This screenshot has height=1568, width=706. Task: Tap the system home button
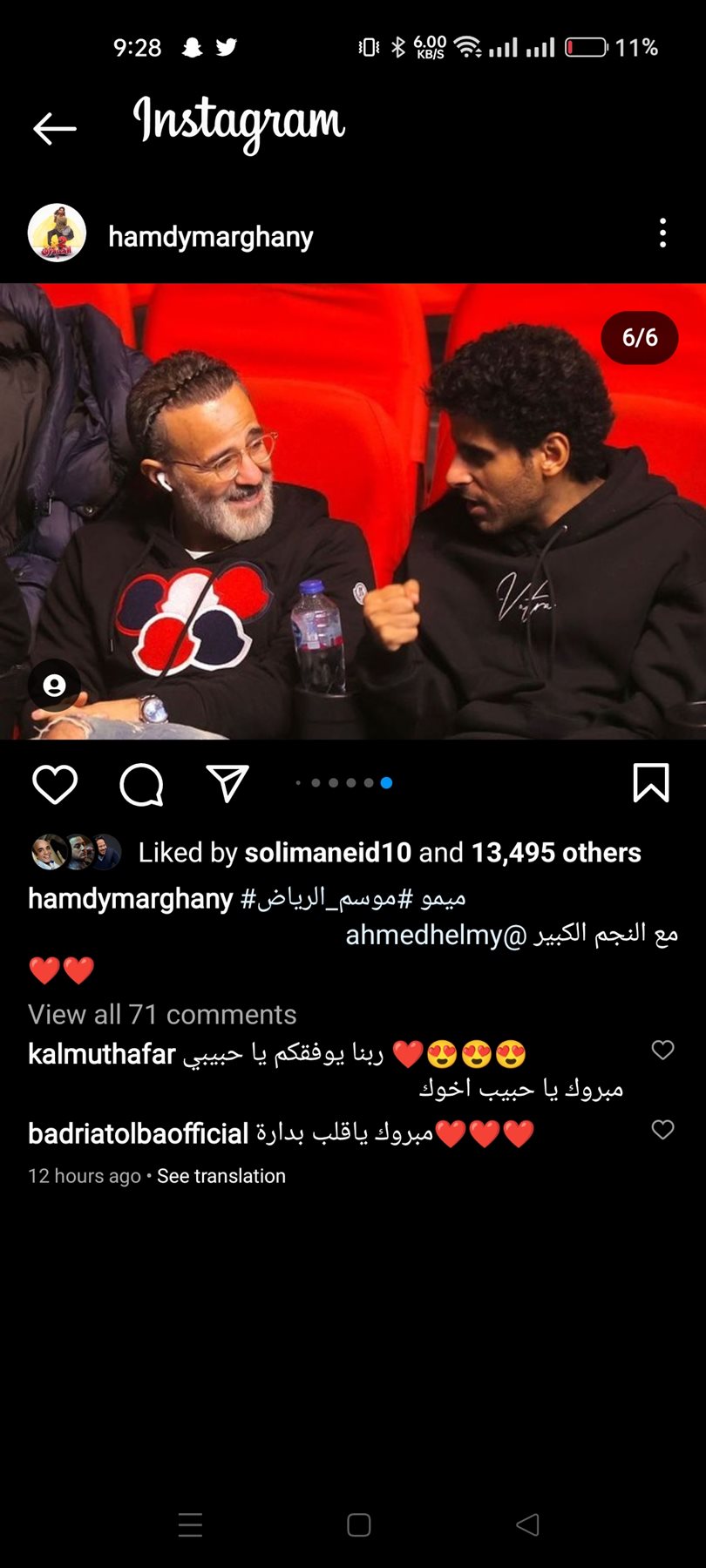coord(358,1524)
